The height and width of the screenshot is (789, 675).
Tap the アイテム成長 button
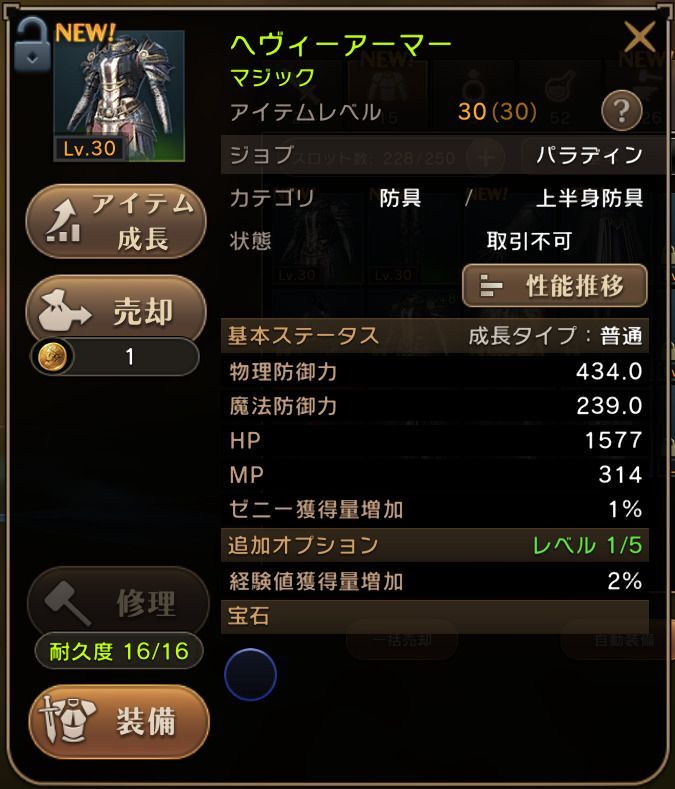click(x=116, y=222)
